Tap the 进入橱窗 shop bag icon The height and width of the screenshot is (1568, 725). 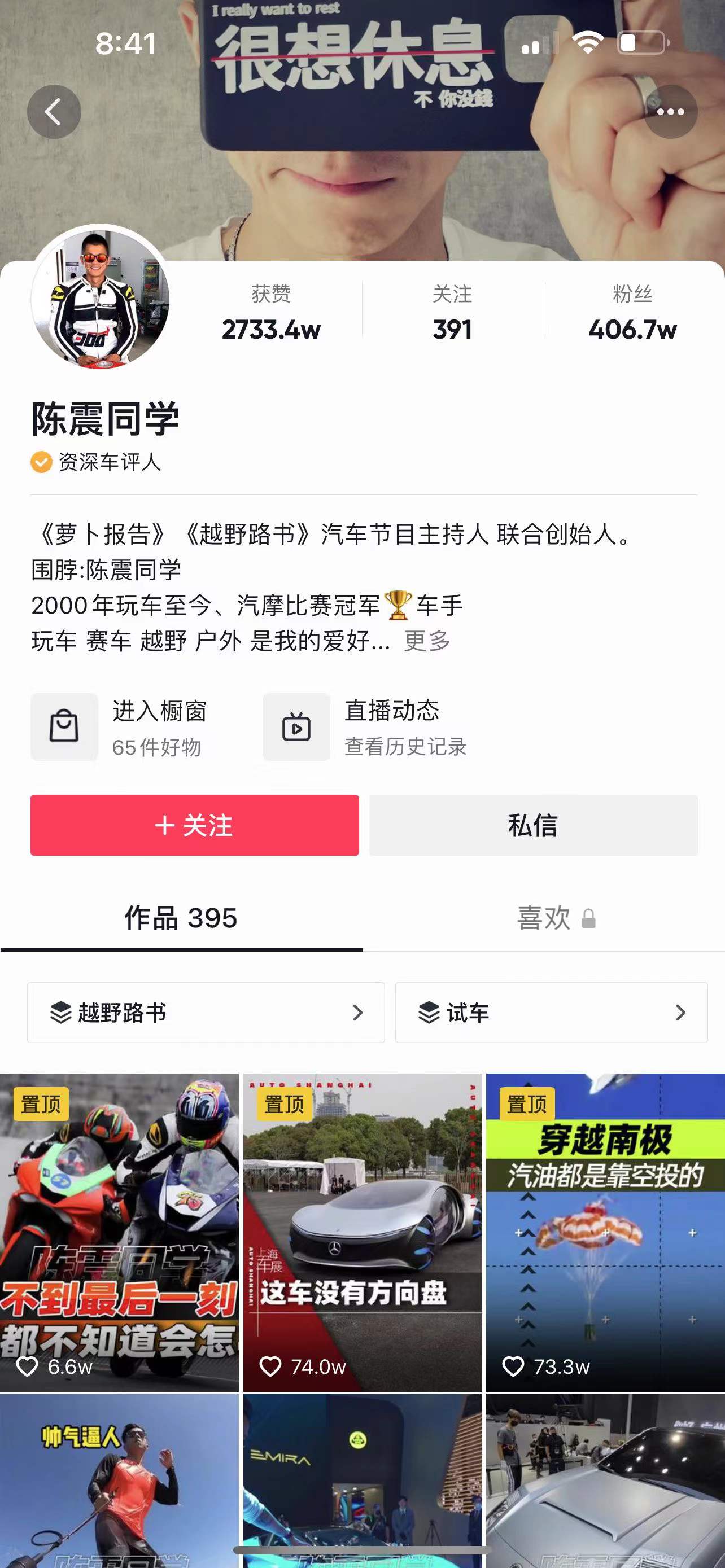point(63,726)
